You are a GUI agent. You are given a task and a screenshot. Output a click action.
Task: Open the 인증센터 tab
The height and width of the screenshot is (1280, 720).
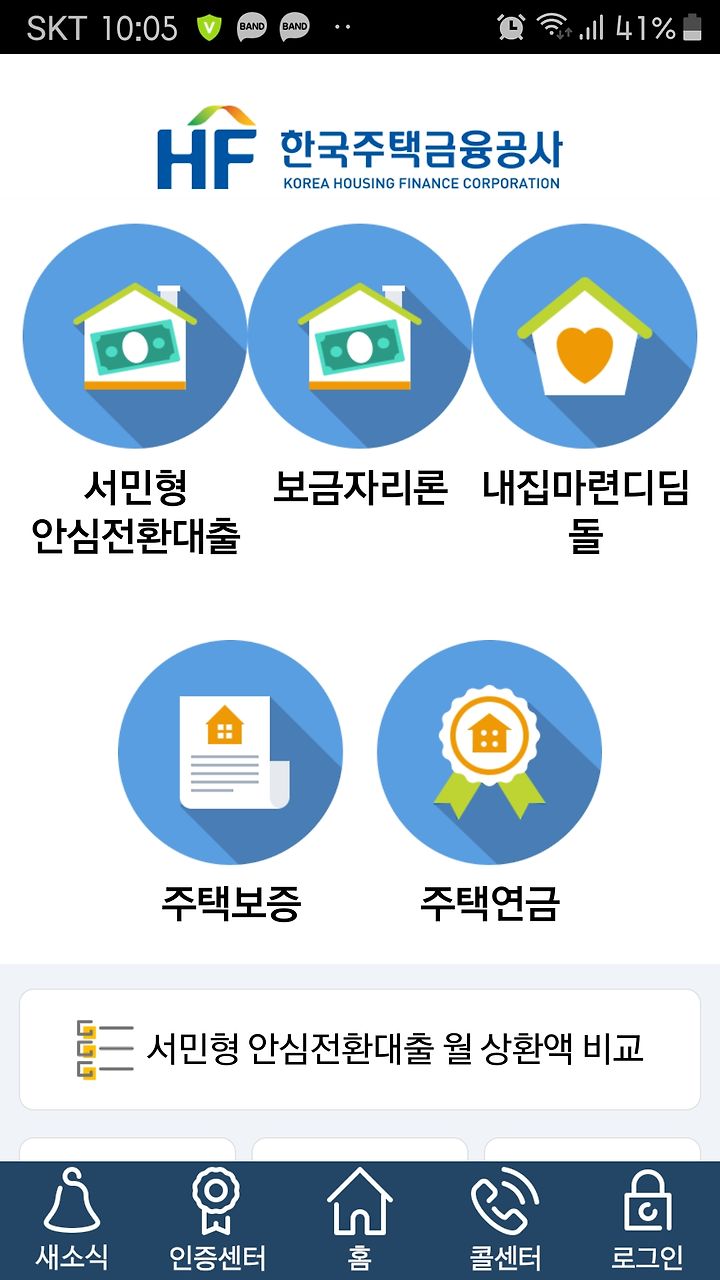(217, 1220)
